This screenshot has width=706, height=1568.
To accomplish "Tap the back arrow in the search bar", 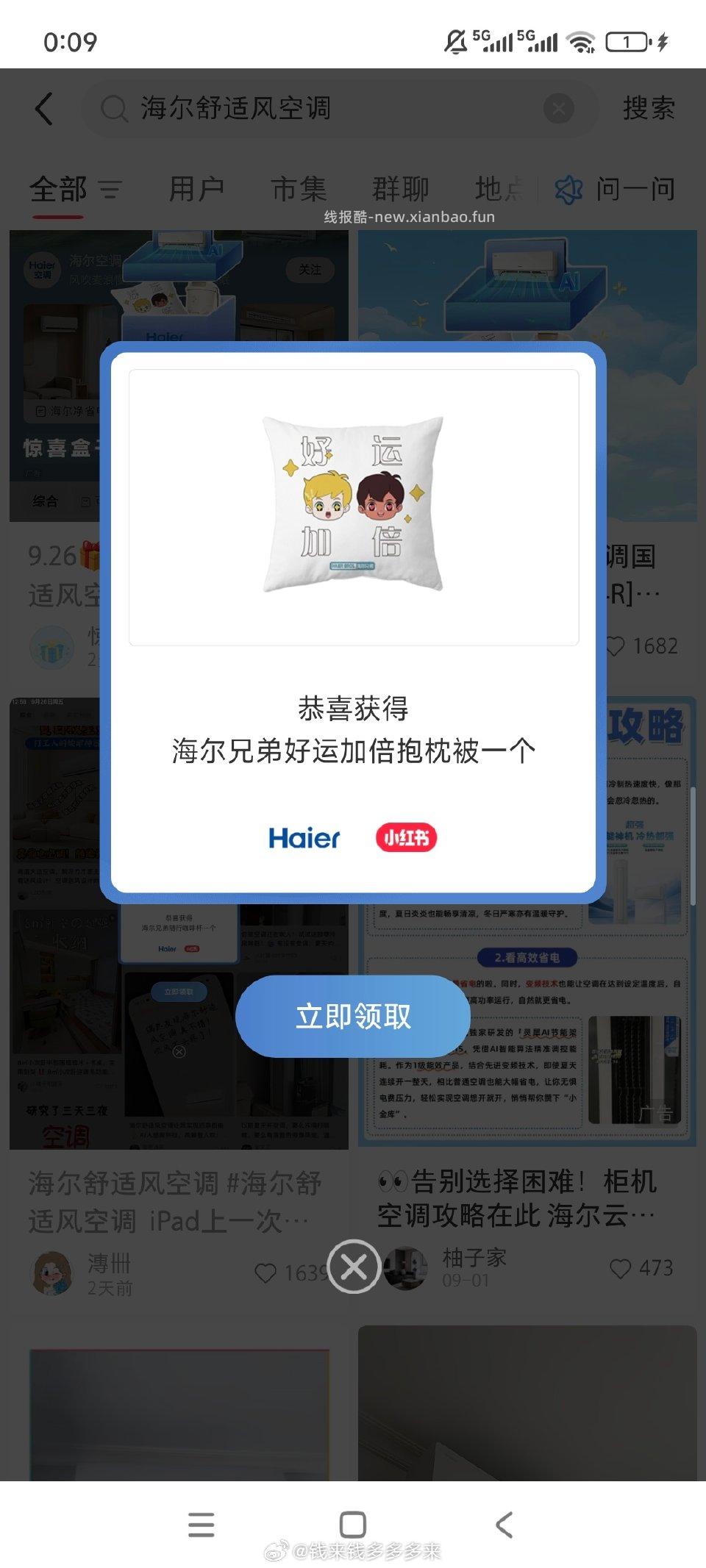I will [x=44, y=108].
